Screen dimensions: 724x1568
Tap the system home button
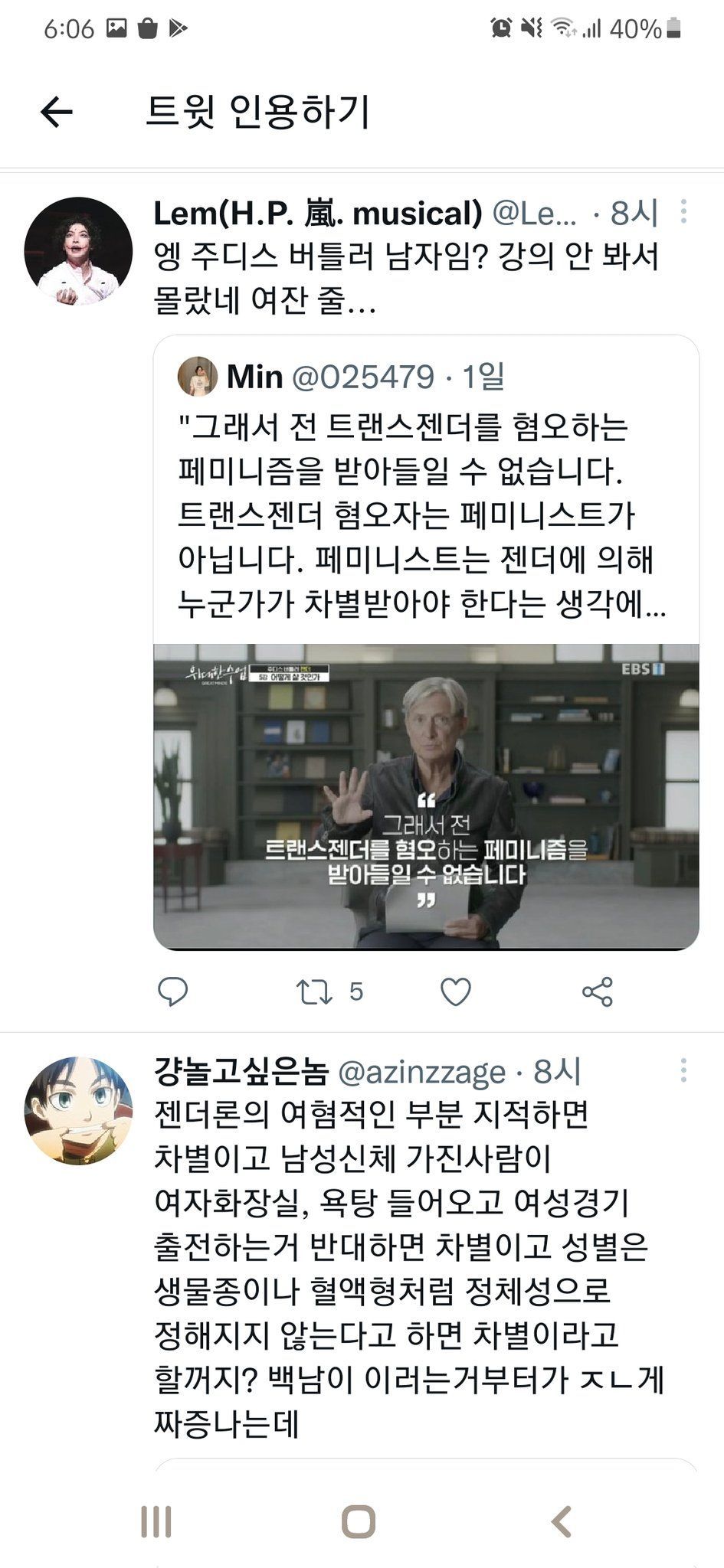[359, 1522]
